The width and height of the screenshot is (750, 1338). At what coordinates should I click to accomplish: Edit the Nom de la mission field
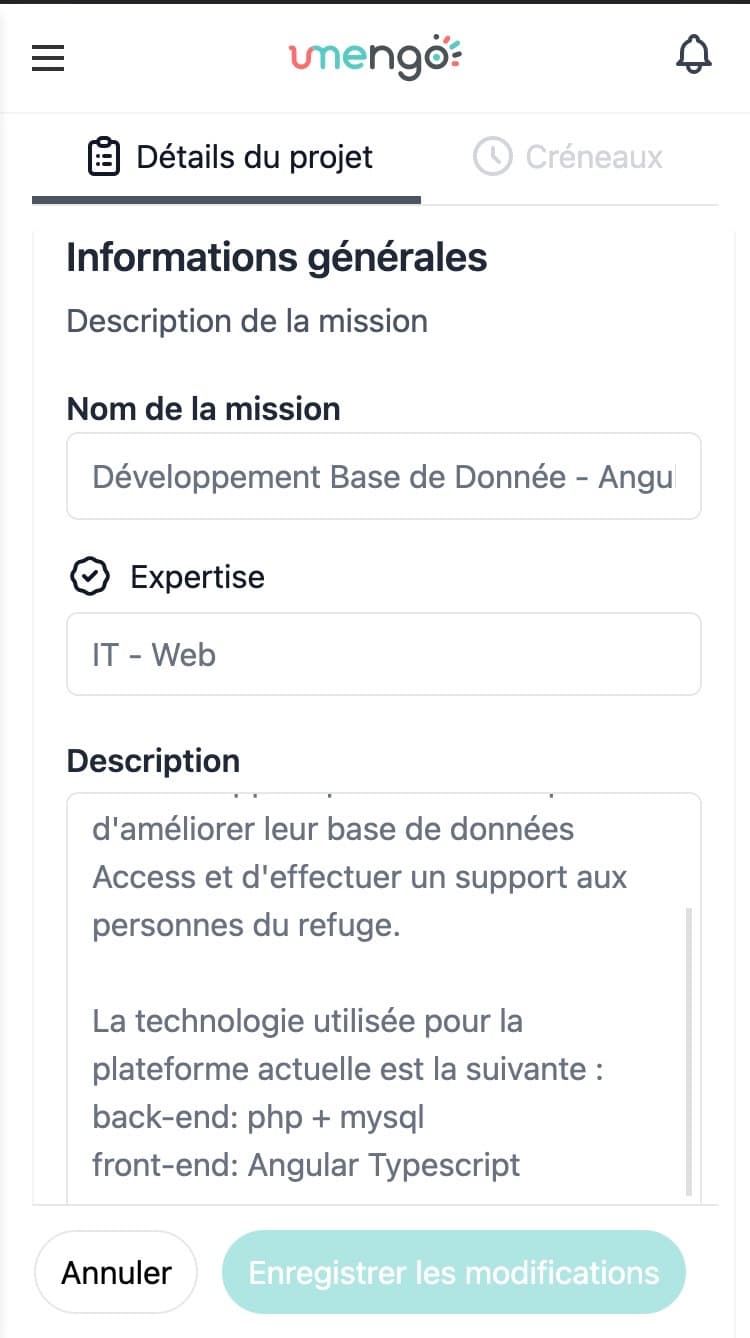coord(384,476)
